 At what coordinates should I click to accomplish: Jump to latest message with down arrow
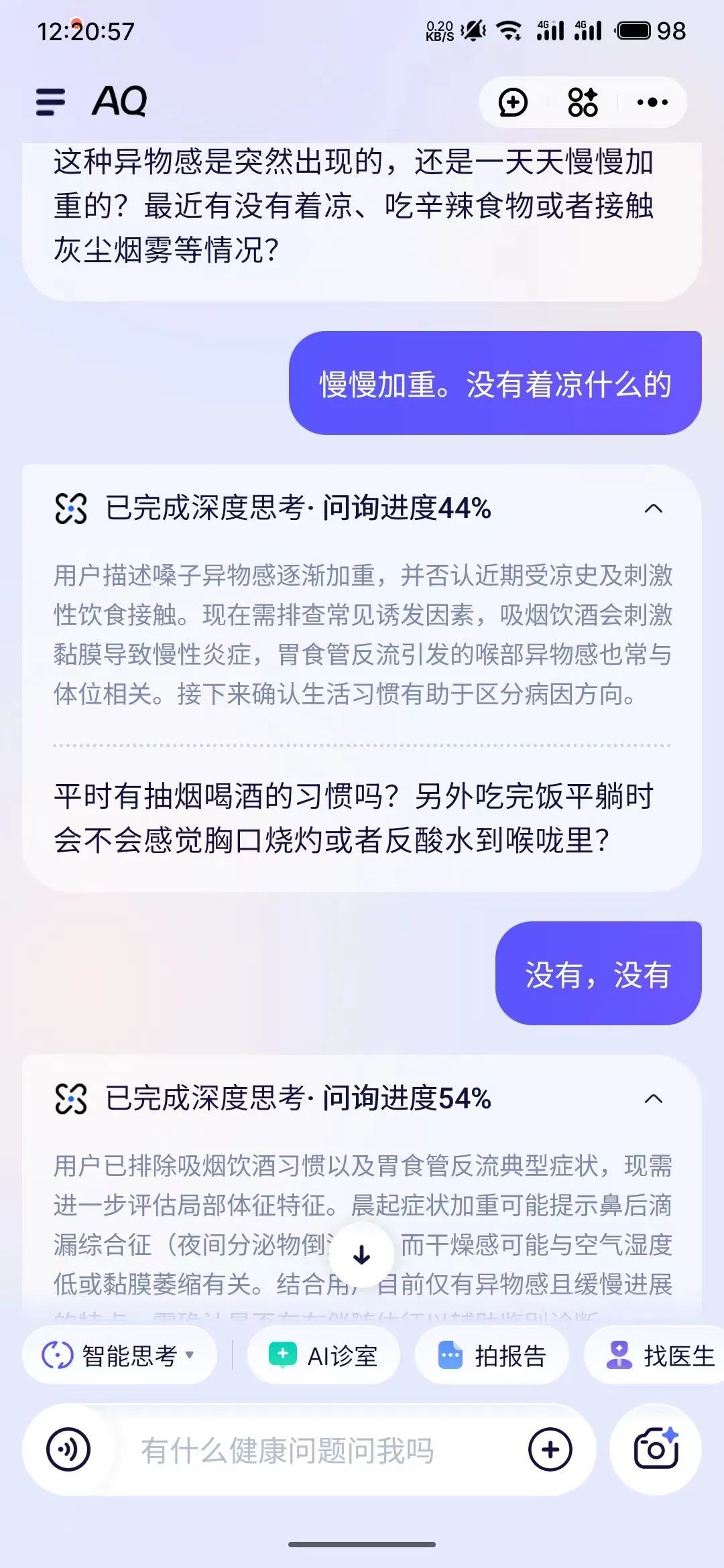pos(361,1255)
